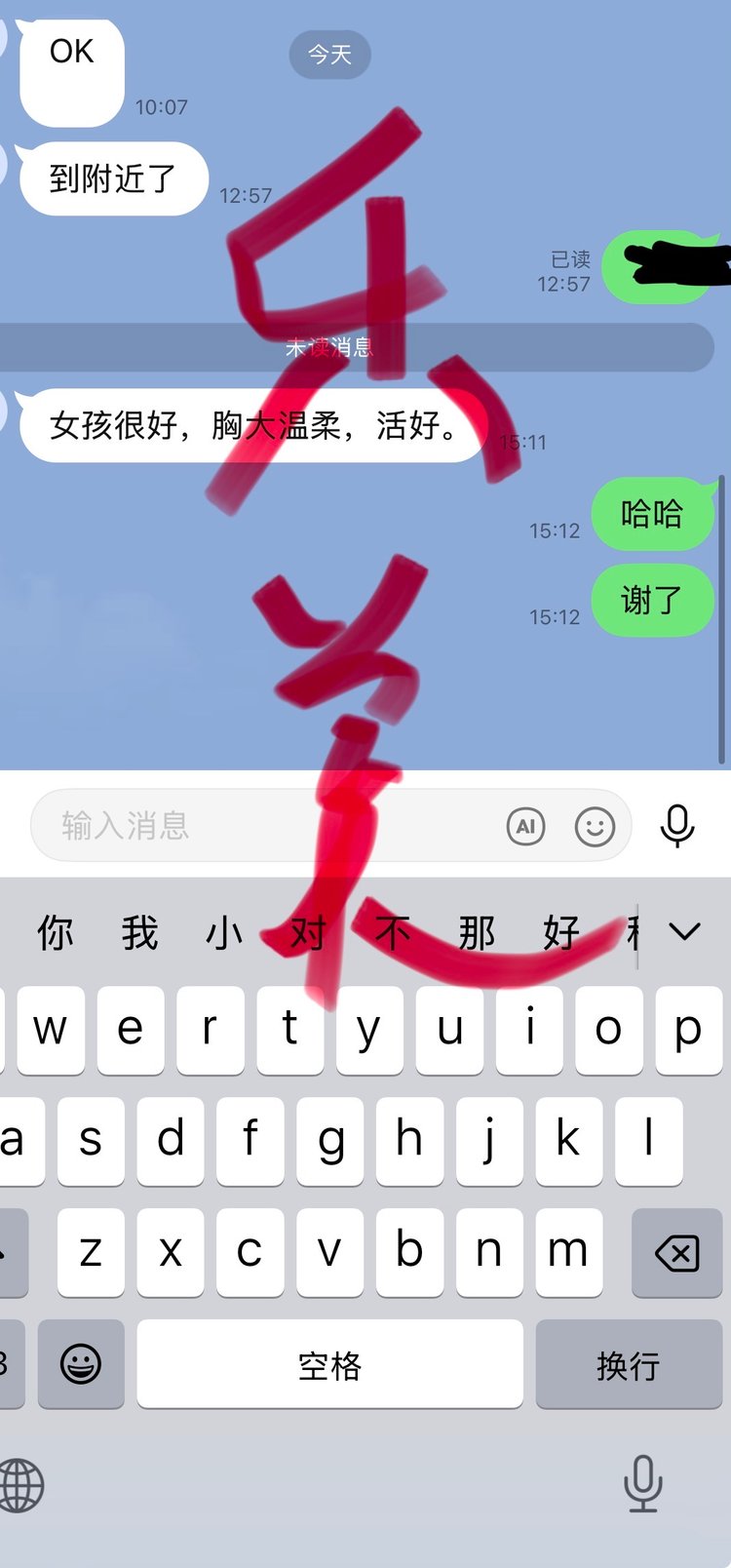Tap the 换行 return key
The width and height of the screenshot is (731, 1568).
coord(629,1364)
